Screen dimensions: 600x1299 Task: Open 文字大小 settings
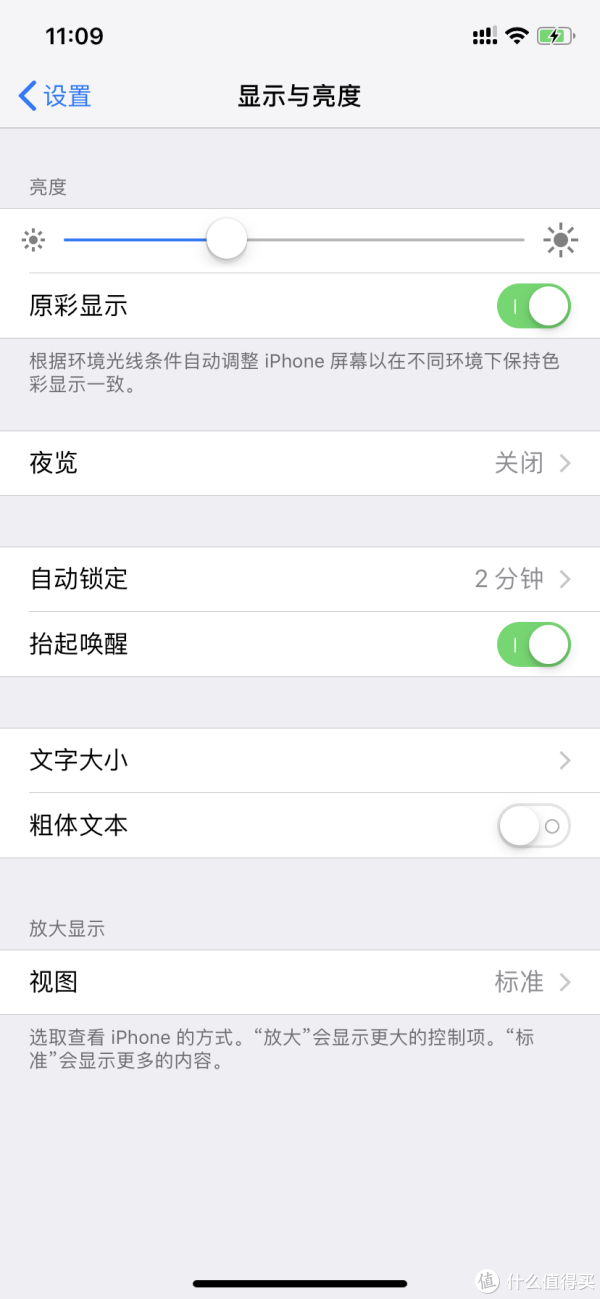click(300, 761)
